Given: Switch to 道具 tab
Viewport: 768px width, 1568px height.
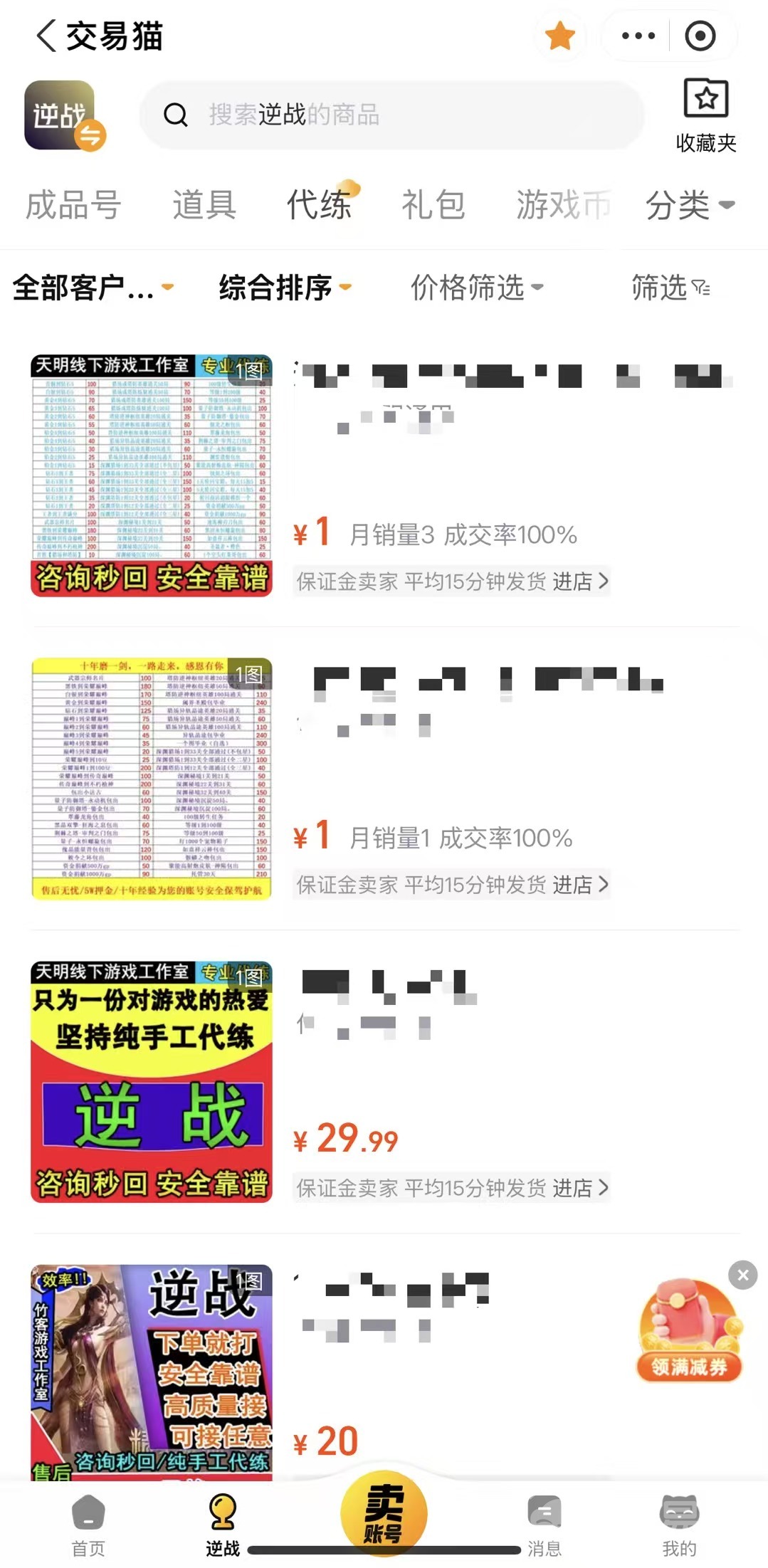Looking at the screenshot, I should coord(204,205).
